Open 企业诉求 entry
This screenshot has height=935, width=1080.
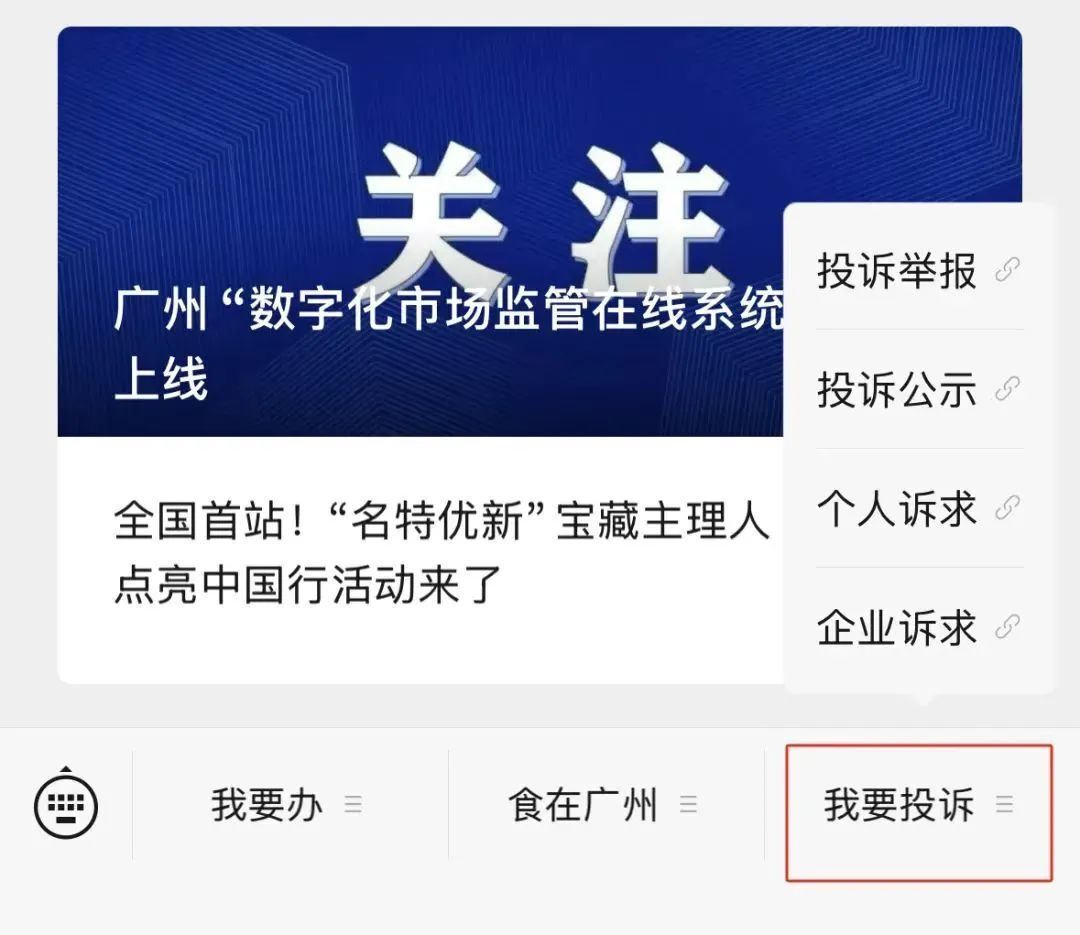(917, 628)
